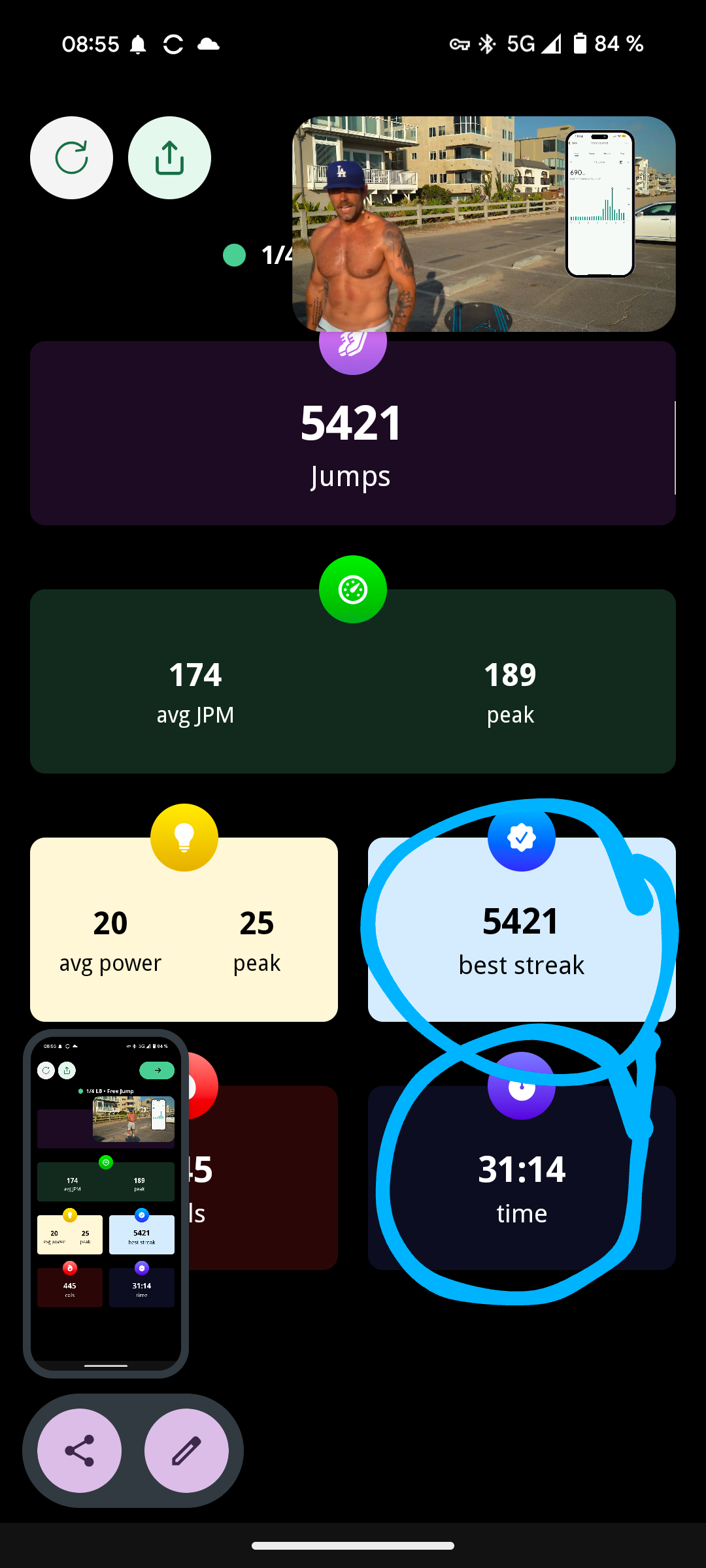Edit the captured screenshot with the pencil
This screenshot has height=1568, width=706.
coord(186,1450)
